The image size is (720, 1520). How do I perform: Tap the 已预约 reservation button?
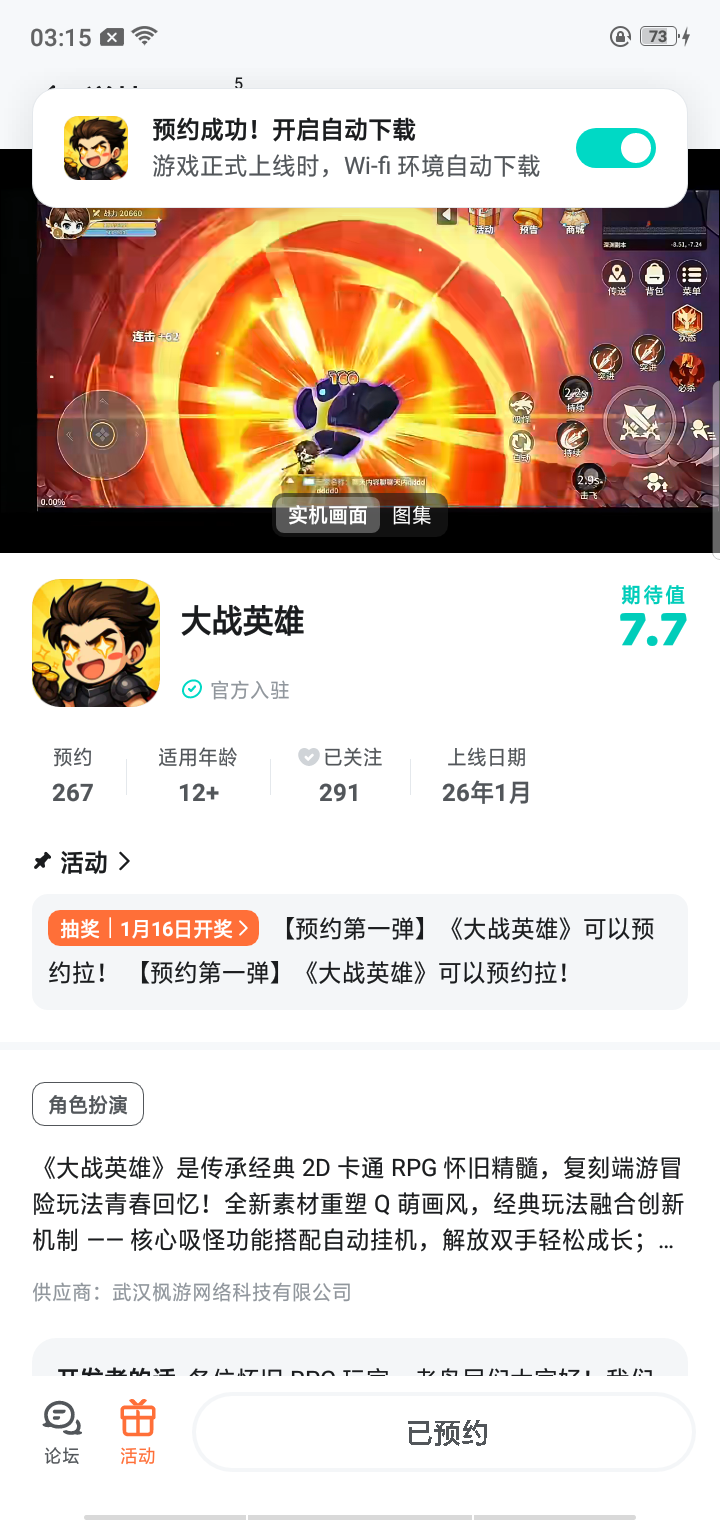coord(445,1433)
